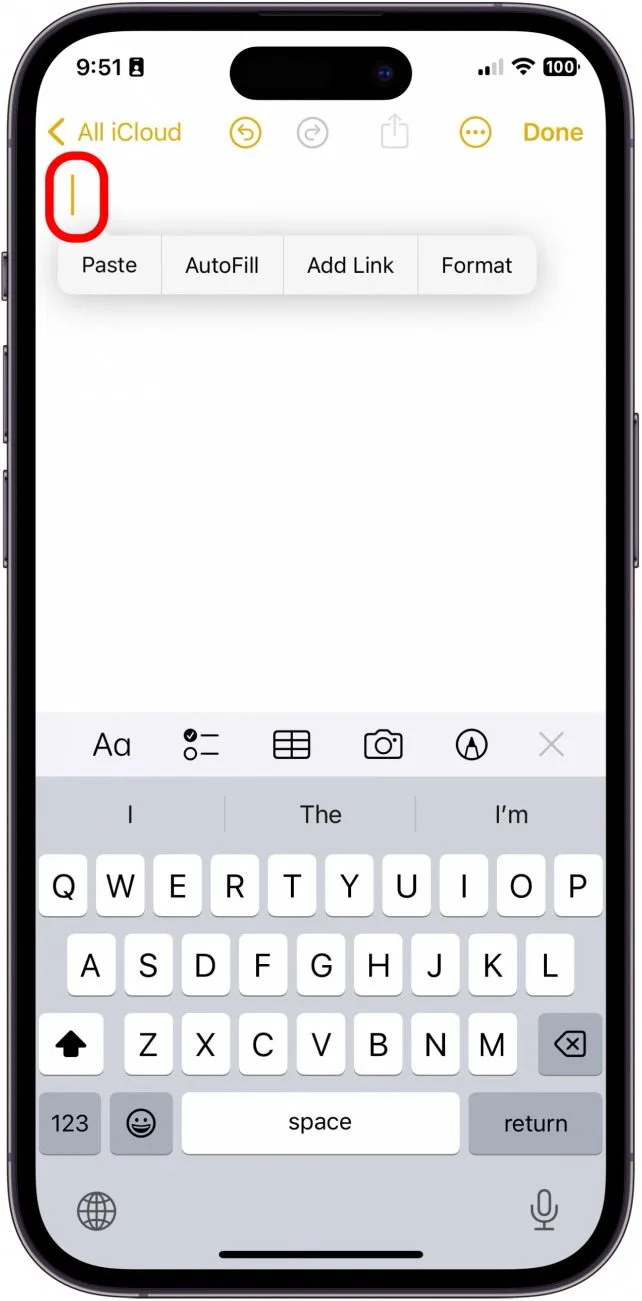Open the Format option in popup menu
The width and height of the screenshot is (642, 1301).
pyautogui.click(x=476, y=265)
